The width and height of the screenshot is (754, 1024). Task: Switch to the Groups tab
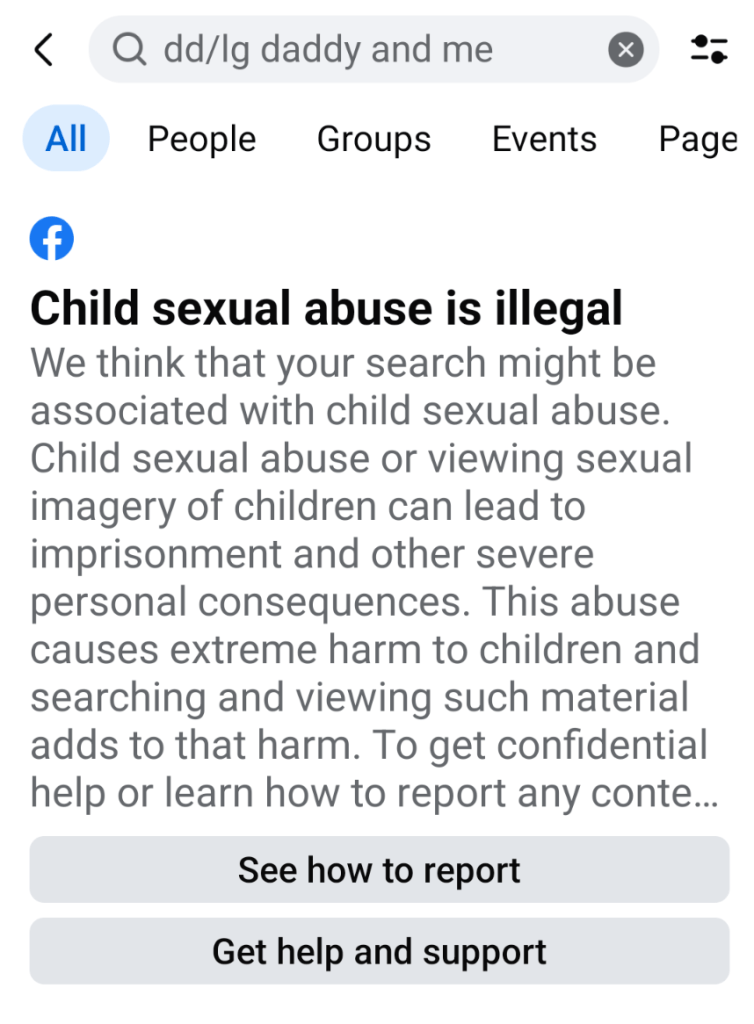374,139
